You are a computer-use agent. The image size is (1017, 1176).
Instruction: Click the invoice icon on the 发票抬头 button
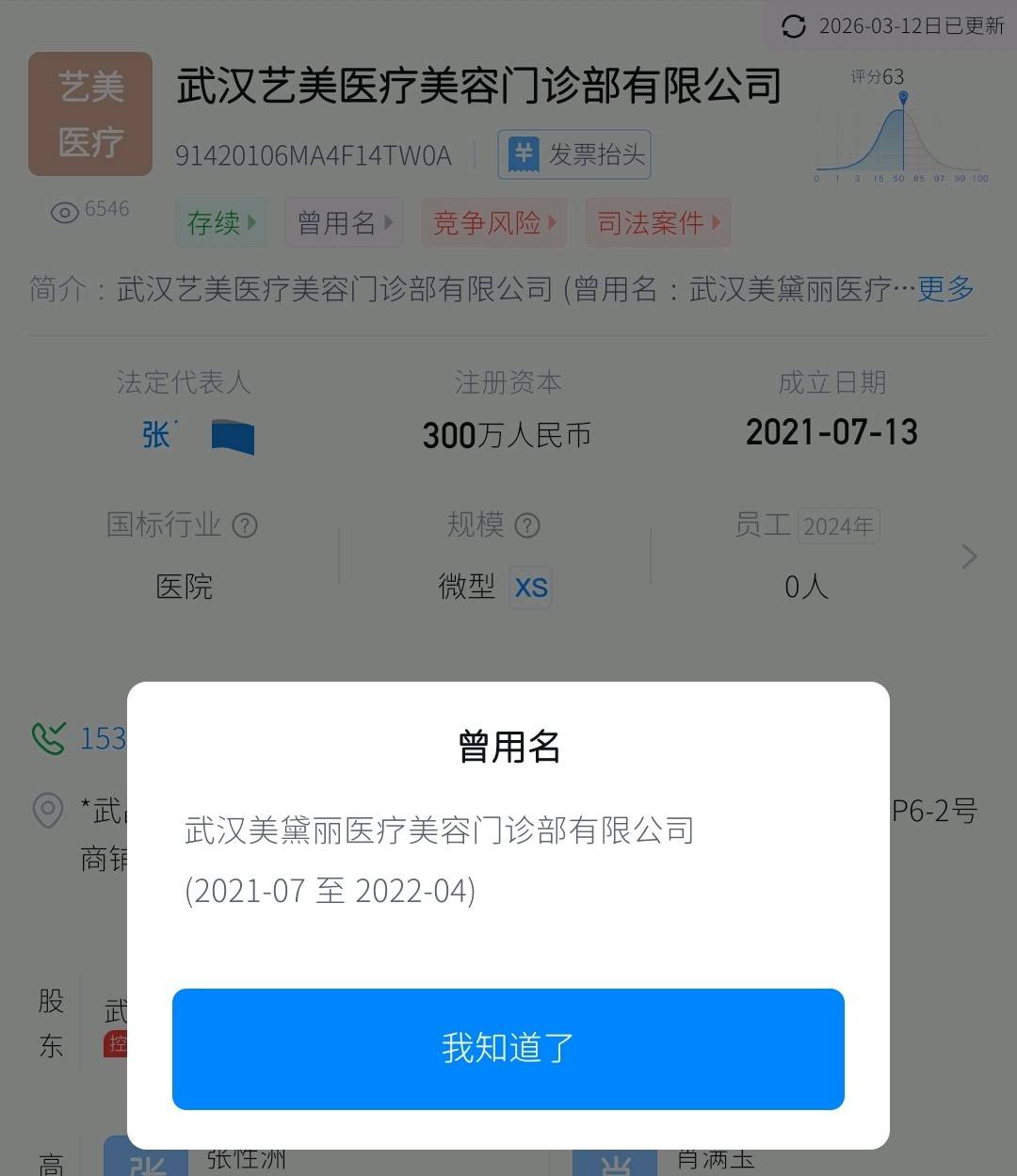524,153
